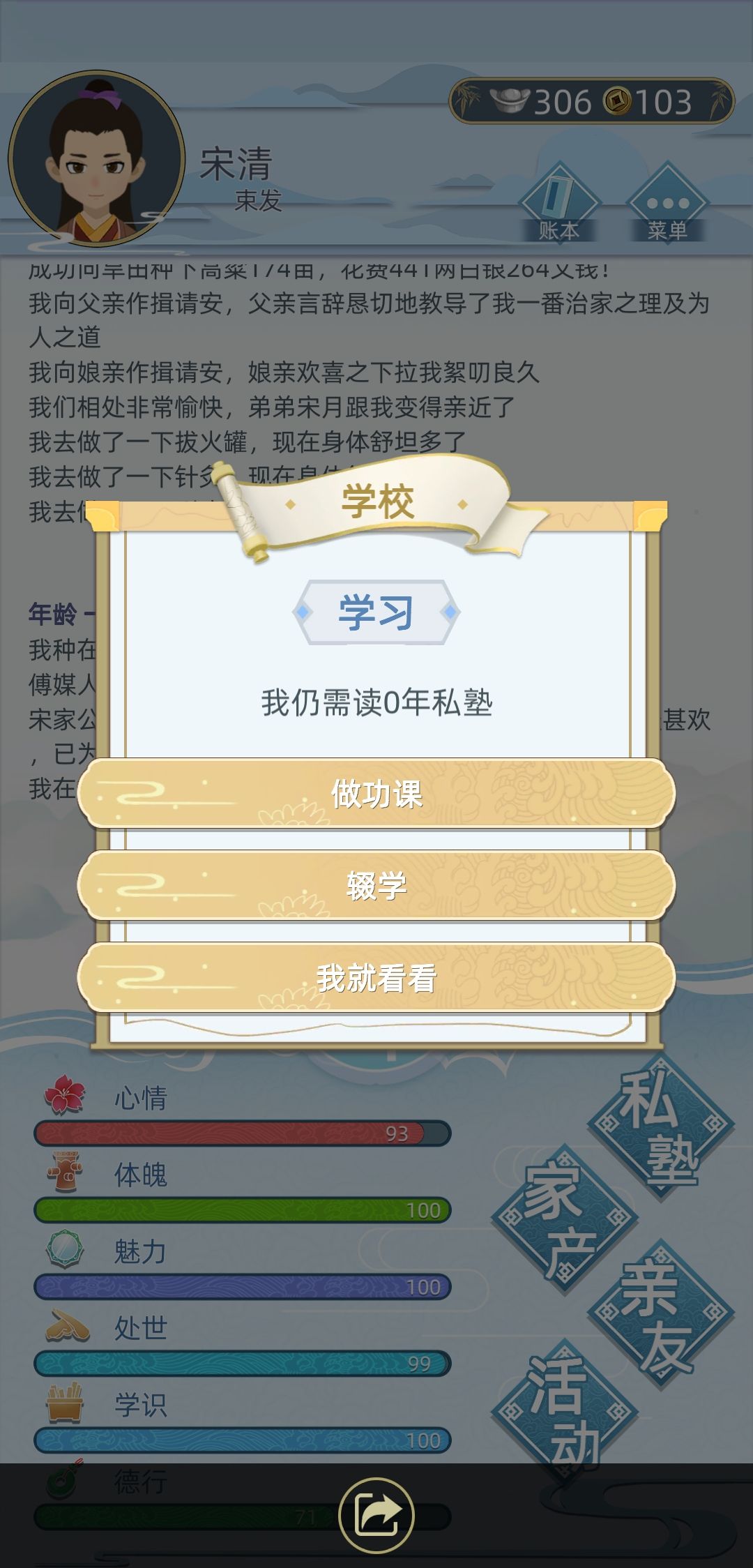
Task: Click the 辍学 button
Action: click(x=376, y=888)
